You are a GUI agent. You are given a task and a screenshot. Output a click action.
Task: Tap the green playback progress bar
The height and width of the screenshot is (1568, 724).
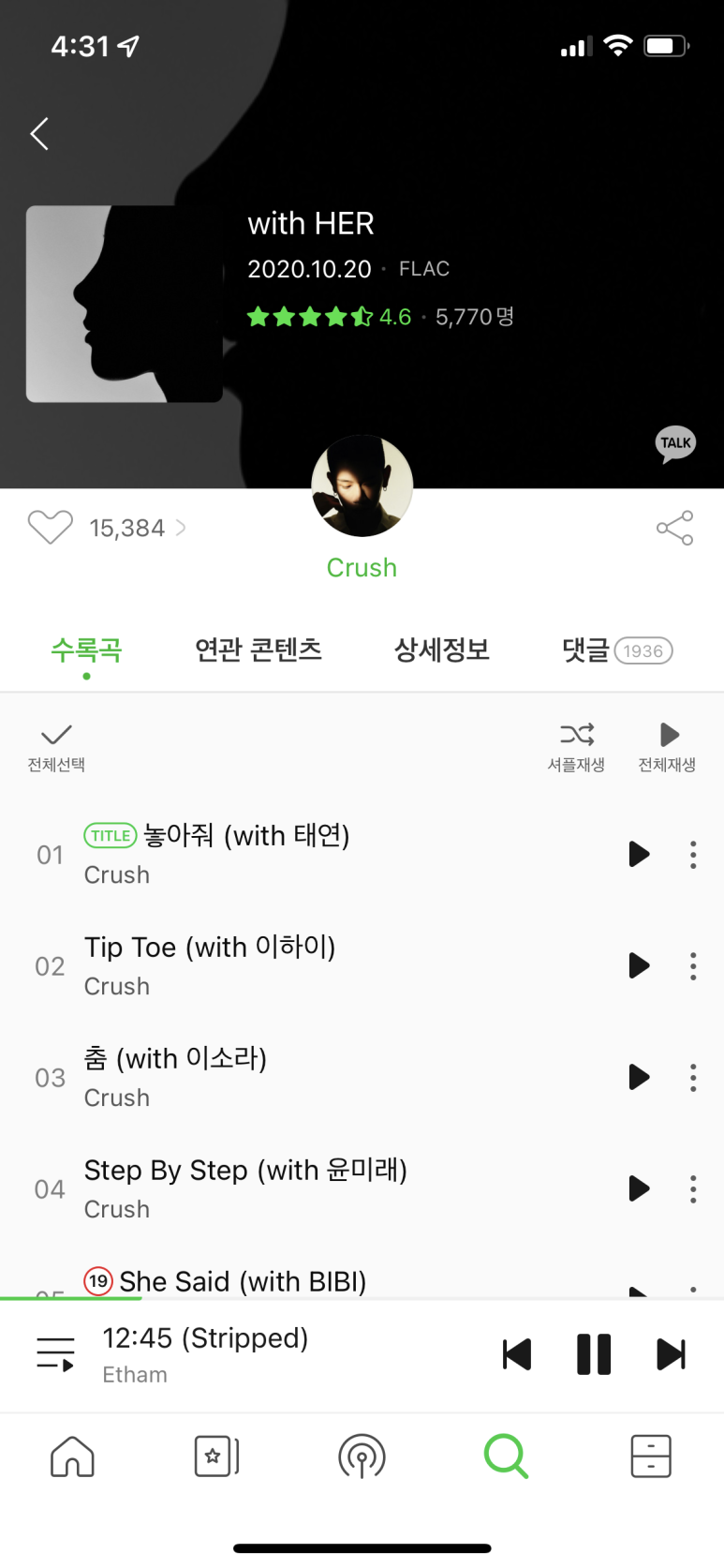pyautogui.click(x=72, y=1298)
